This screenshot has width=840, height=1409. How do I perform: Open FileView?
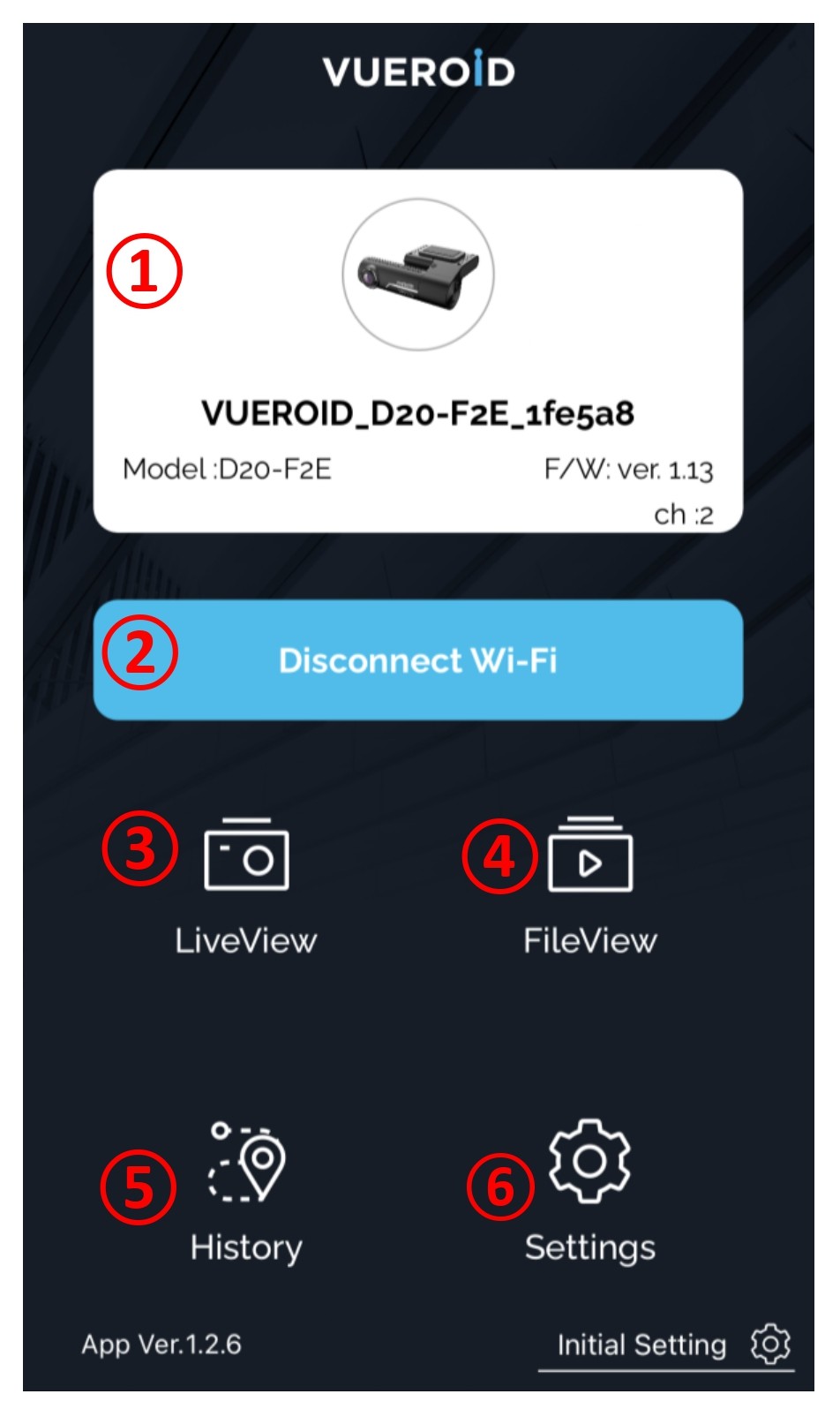click(x=590, y=886)
